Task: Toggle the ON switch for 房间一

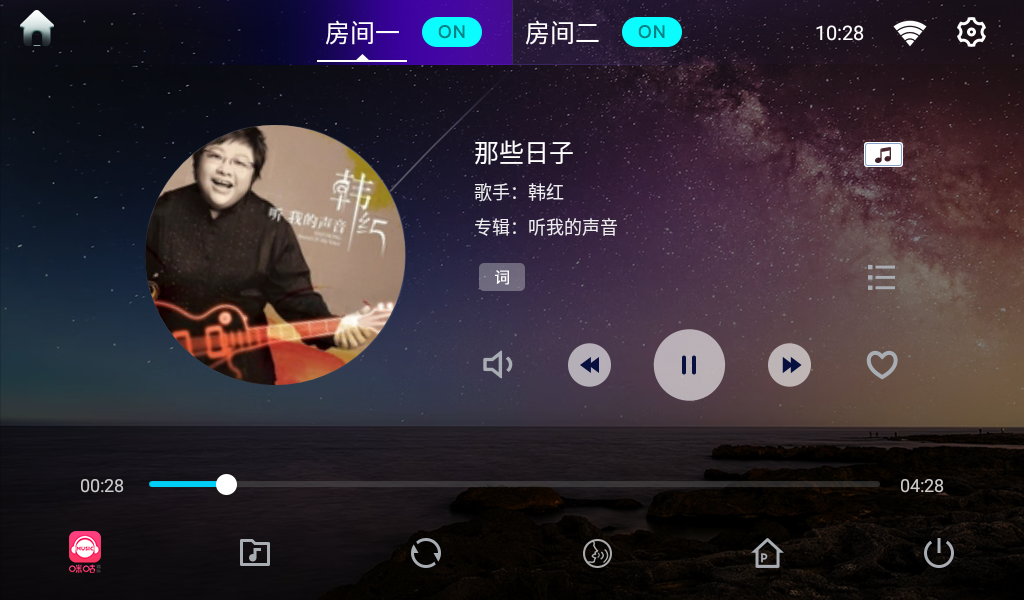Action: (452, 32)
